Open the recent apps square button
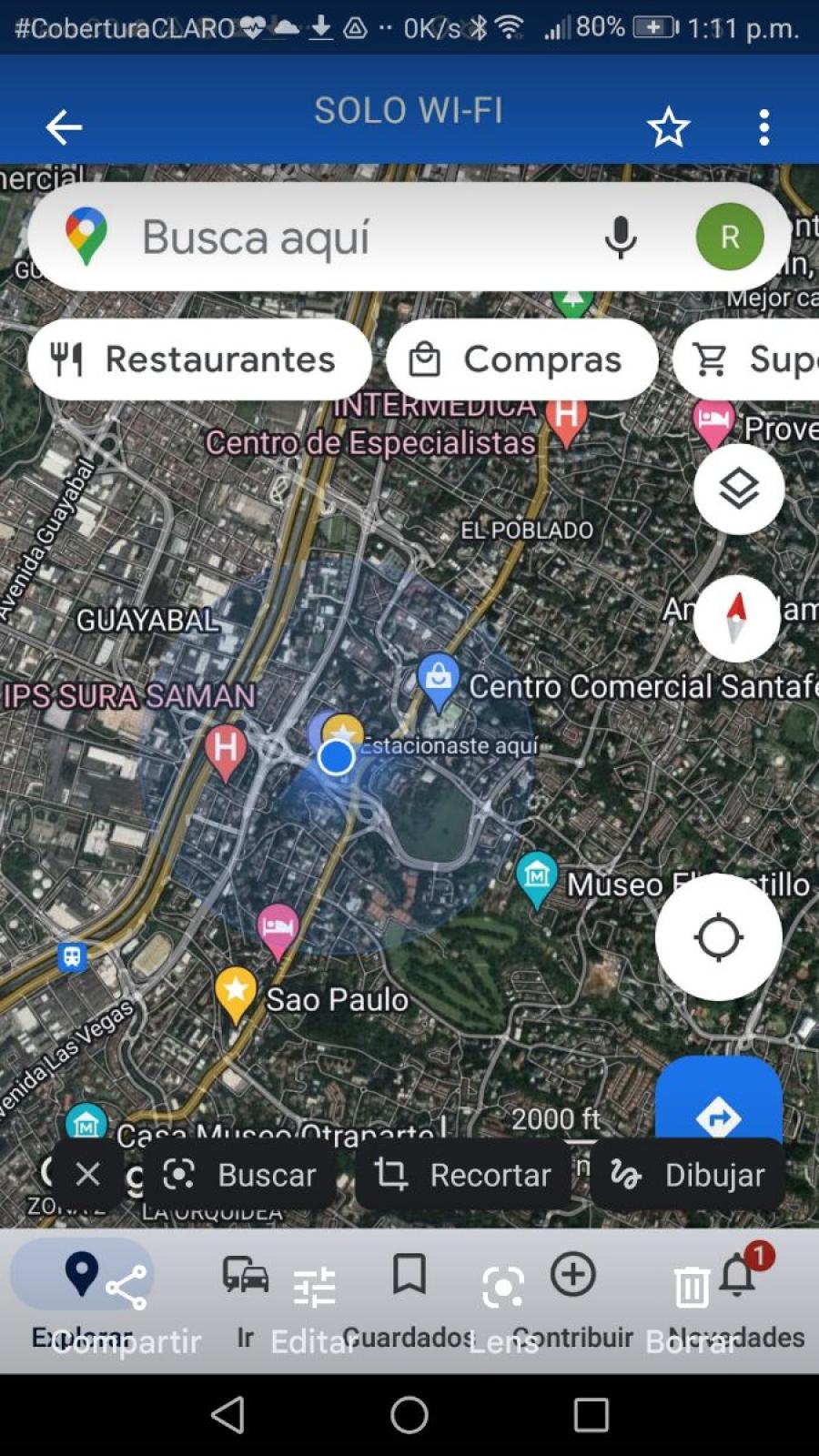819x1456 pixels. pos(591,1415)
